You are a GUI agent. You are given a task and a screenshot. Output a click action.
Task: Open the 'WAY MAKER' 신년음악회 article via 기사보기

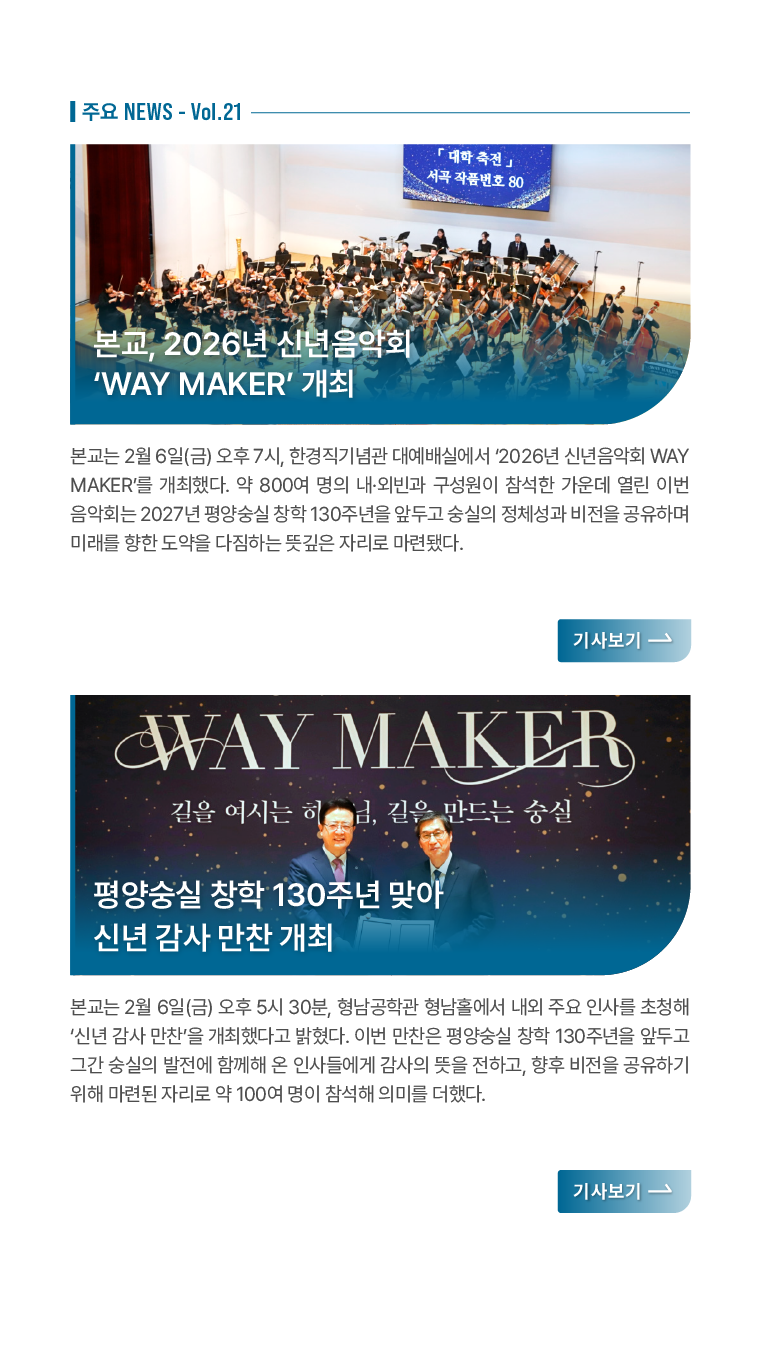(623, 641)
